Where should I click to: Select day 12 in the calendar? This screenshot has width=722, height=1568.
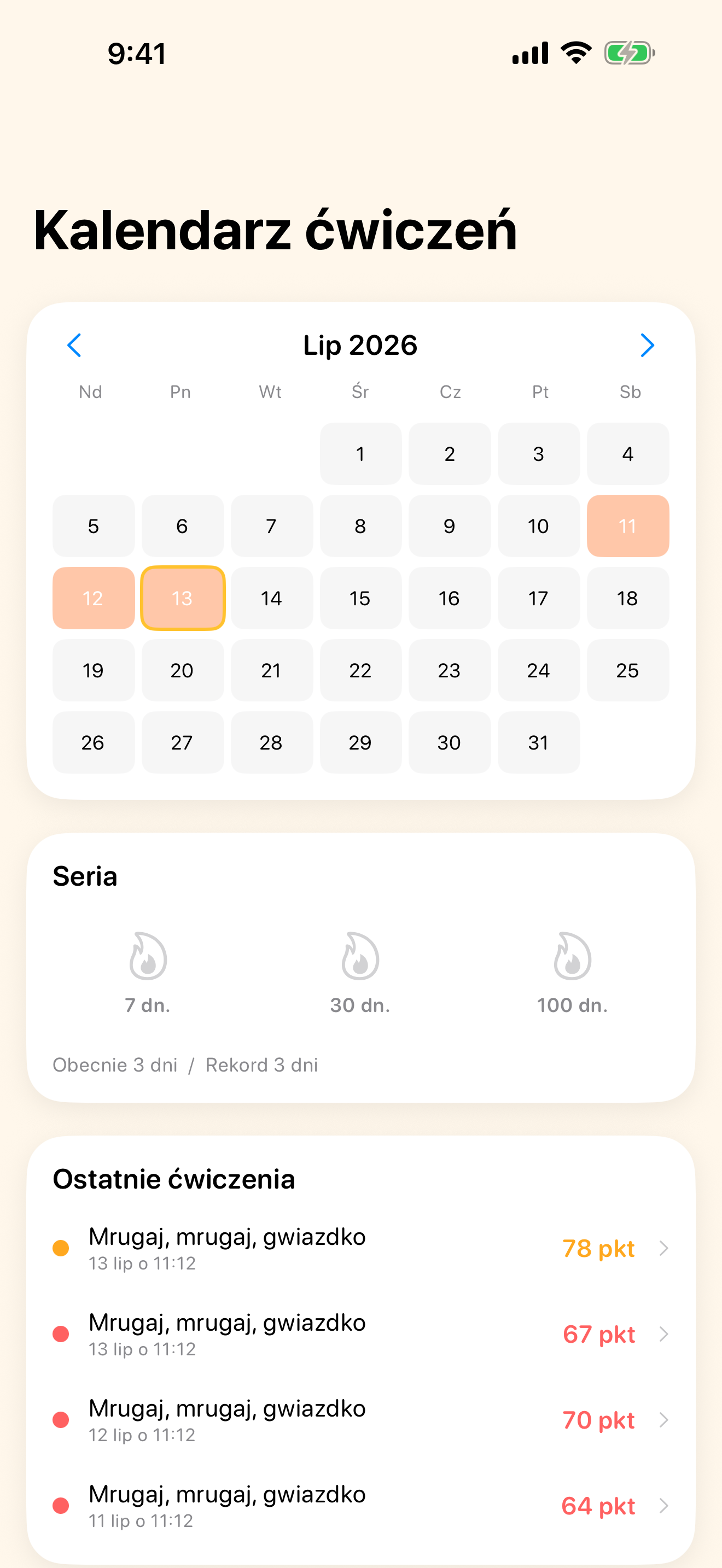(x=93, y=598)
